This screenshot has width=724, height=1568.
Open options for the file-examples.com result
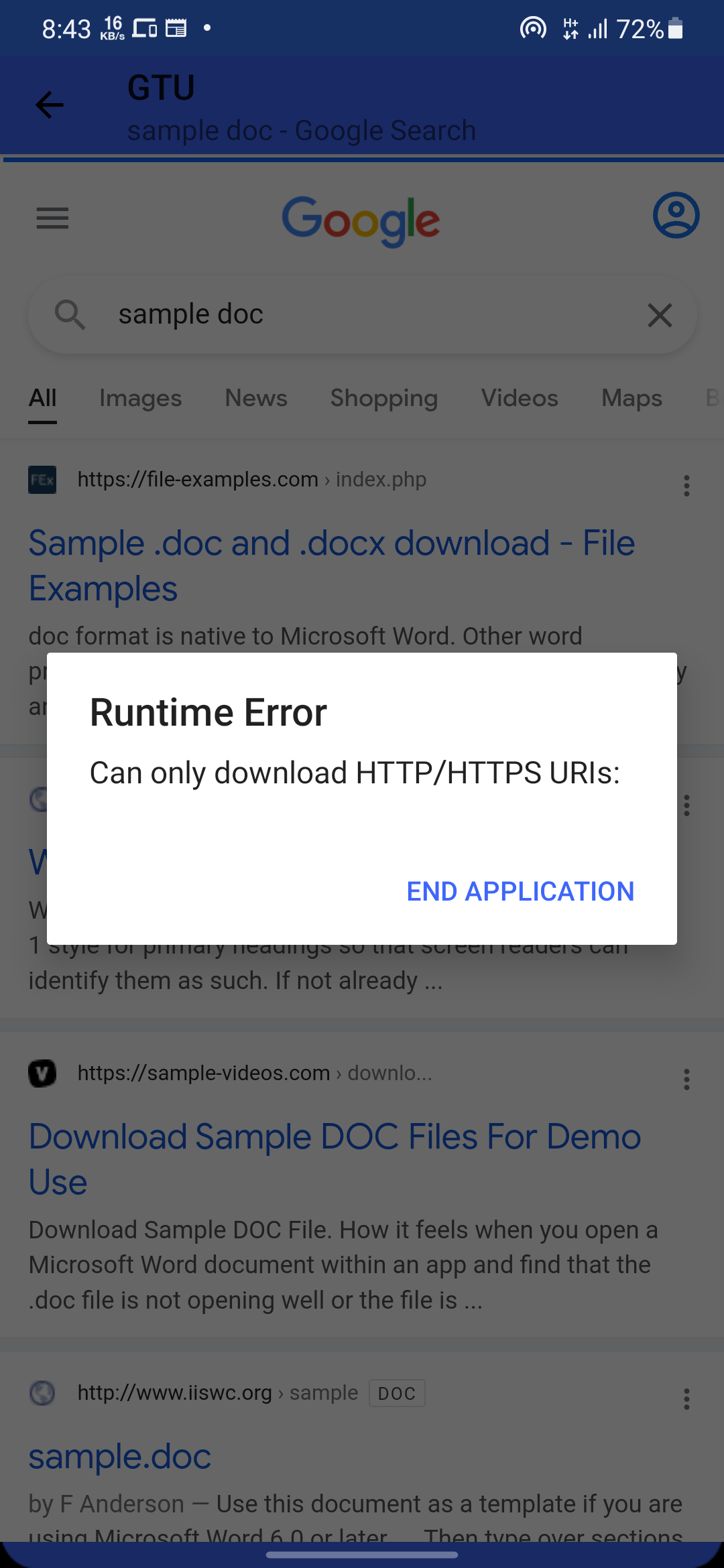[x=686, y=485]
